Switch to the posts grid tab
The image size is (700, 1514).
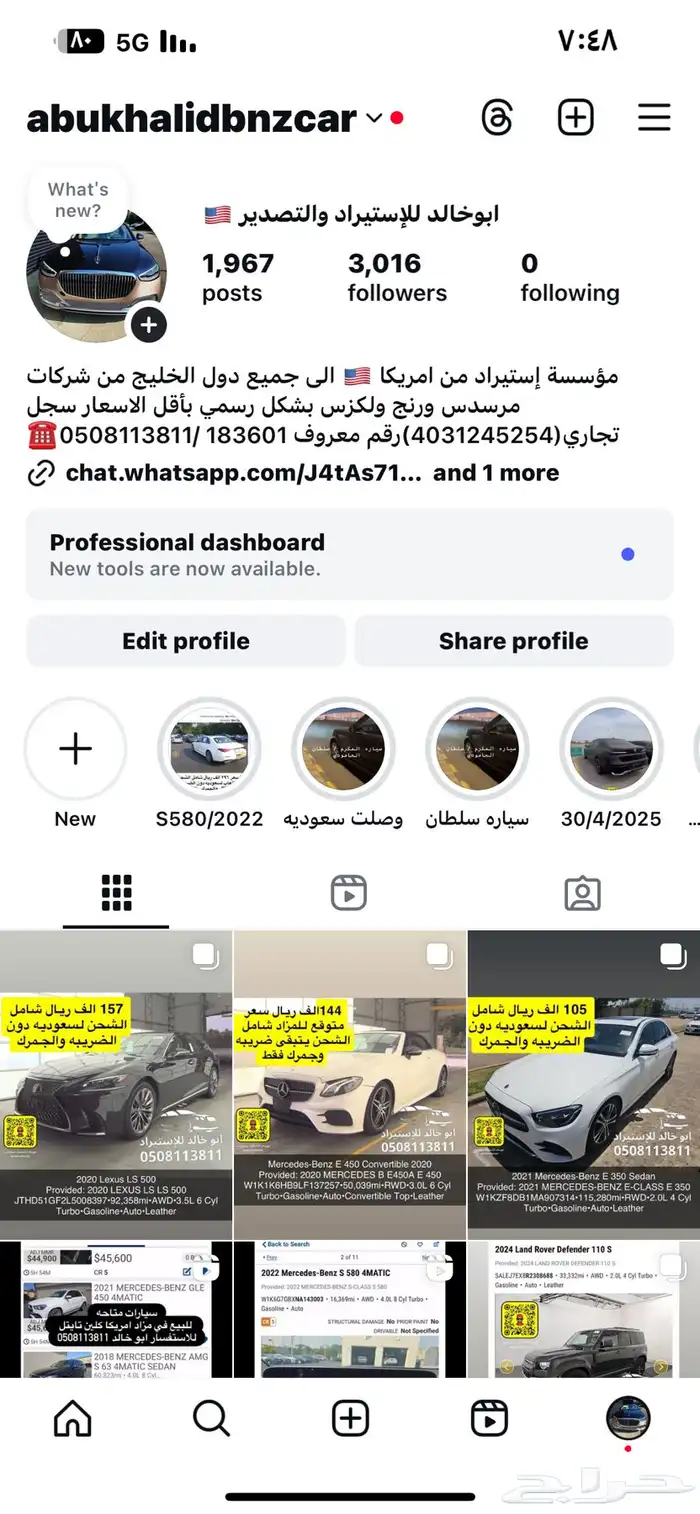[x=116, y=893]
